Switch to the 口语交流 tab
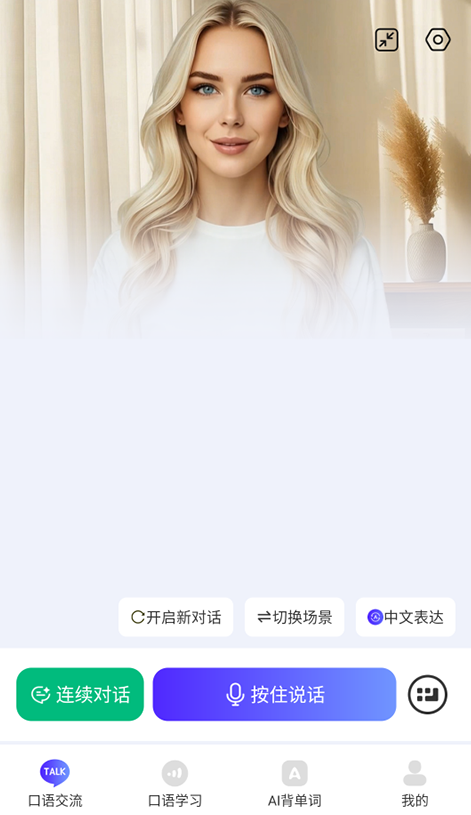The image size is (471, 815). tap(55, 784)
